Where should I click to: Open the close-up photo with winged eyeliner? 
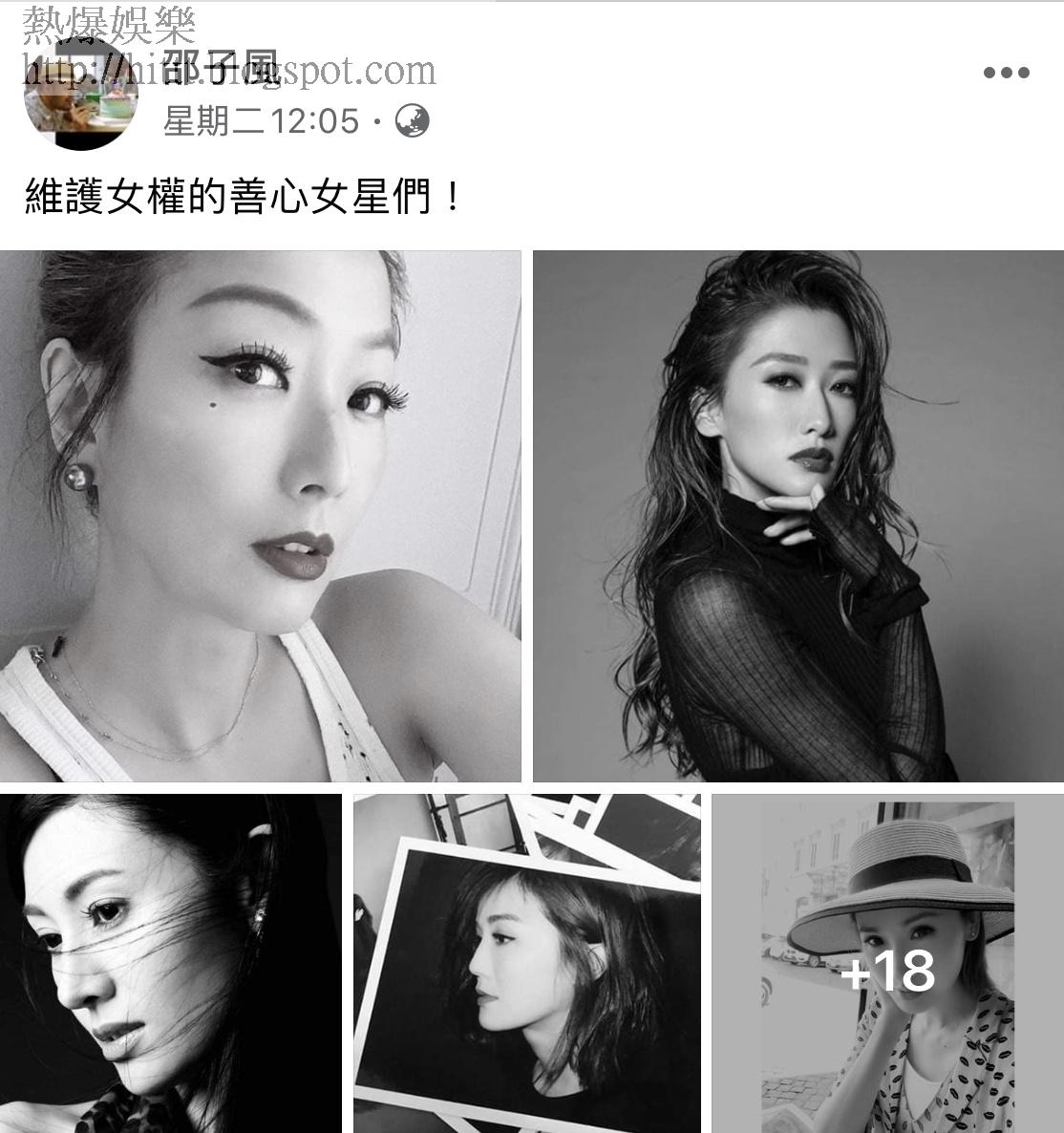(260, 516)
